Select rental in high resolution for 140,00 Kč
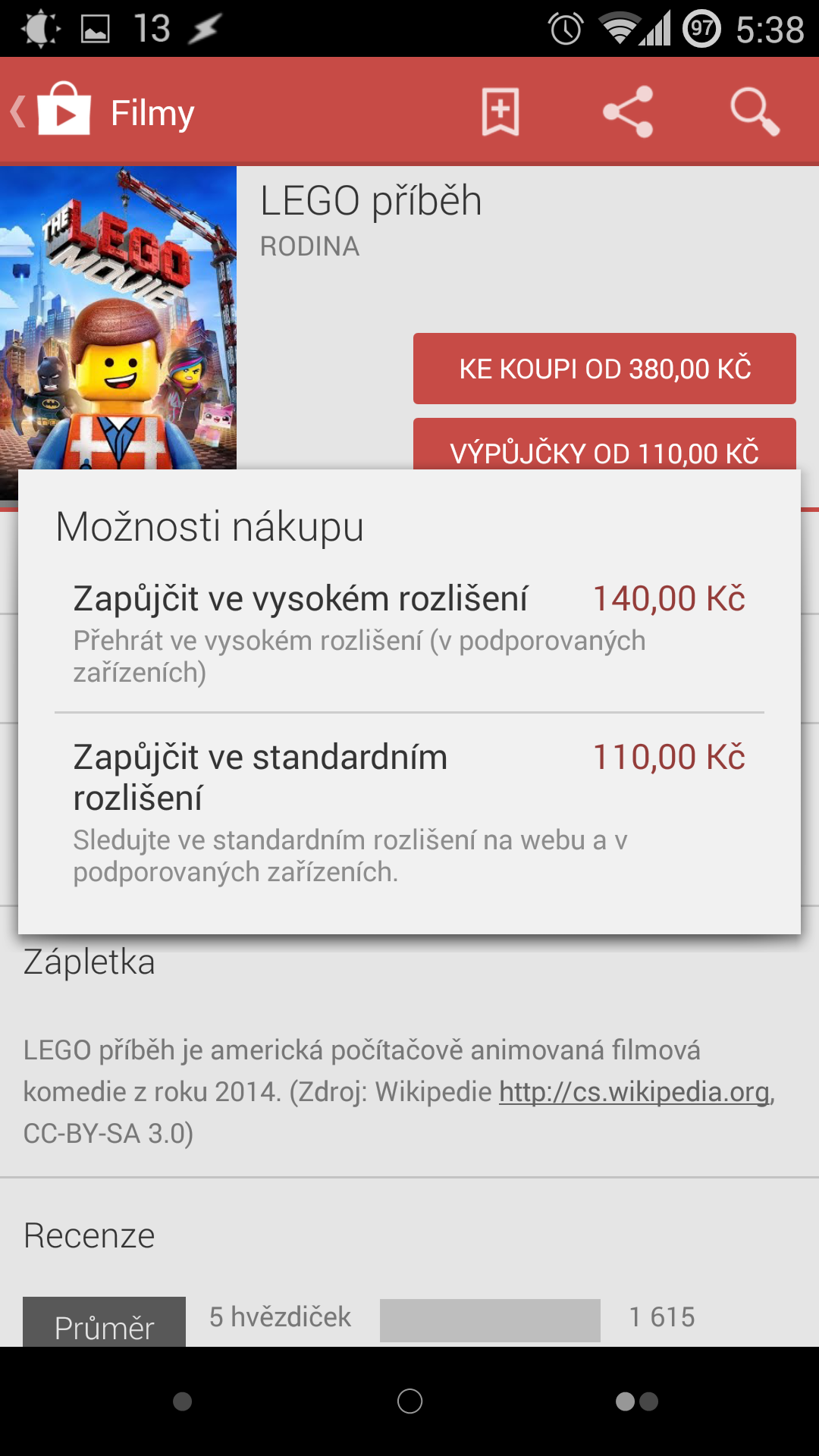 [409, 633]
